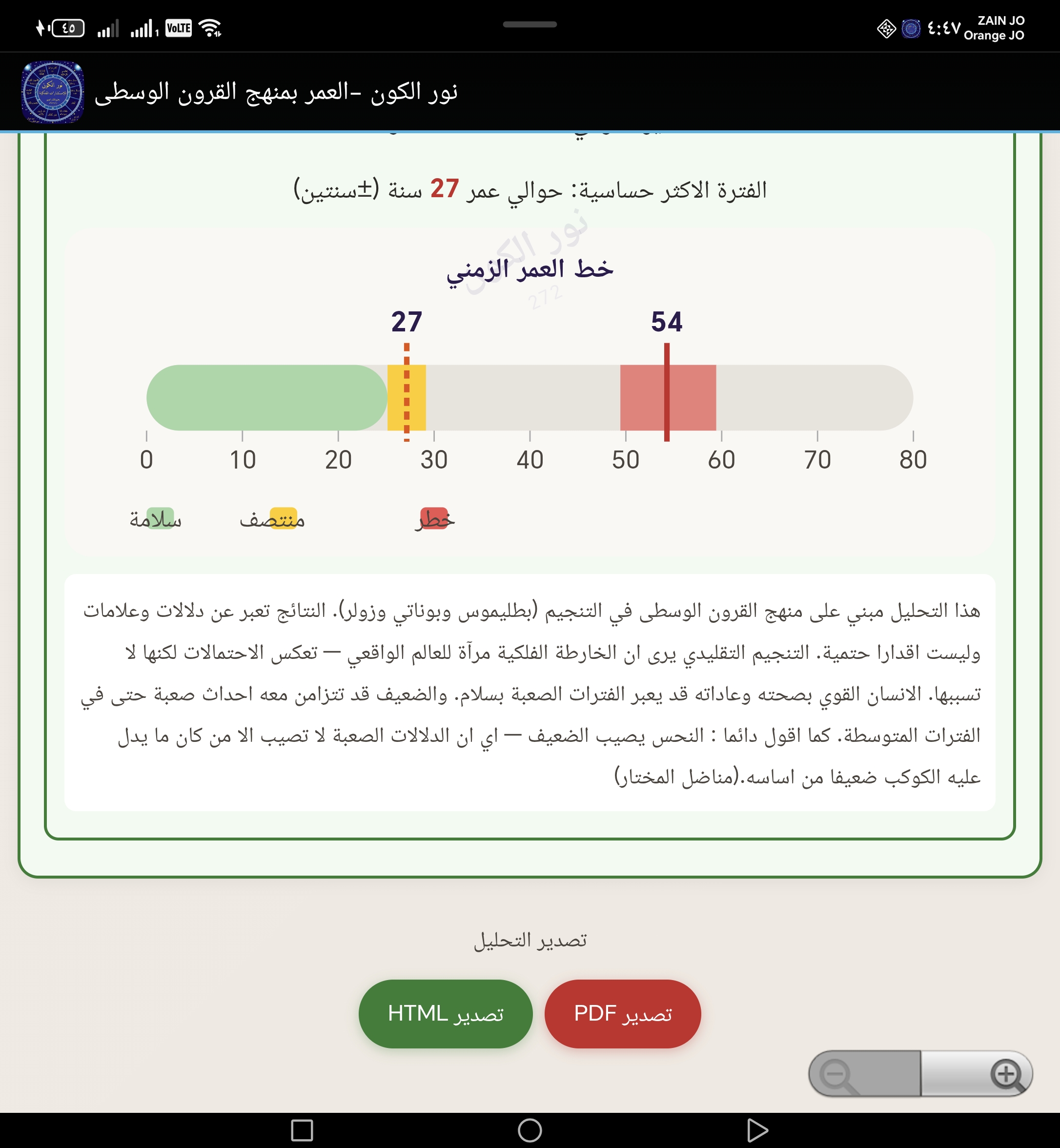Screen dimensions: 1060x1148
Task: Go back with the triangle navigation button
Action: pos(756,1130)
